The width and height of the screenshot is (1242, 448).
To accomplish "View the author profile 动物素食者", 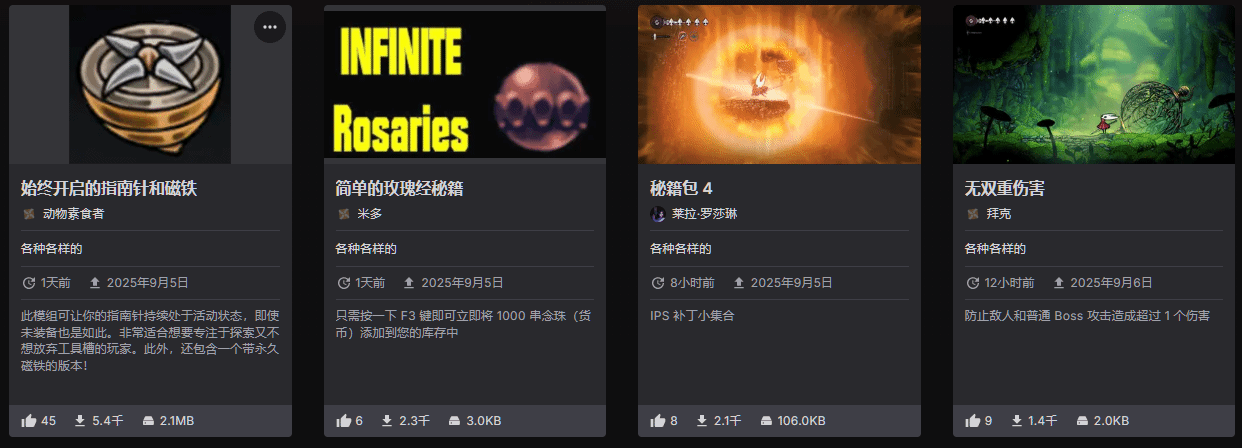I will (x=72, y=214).
